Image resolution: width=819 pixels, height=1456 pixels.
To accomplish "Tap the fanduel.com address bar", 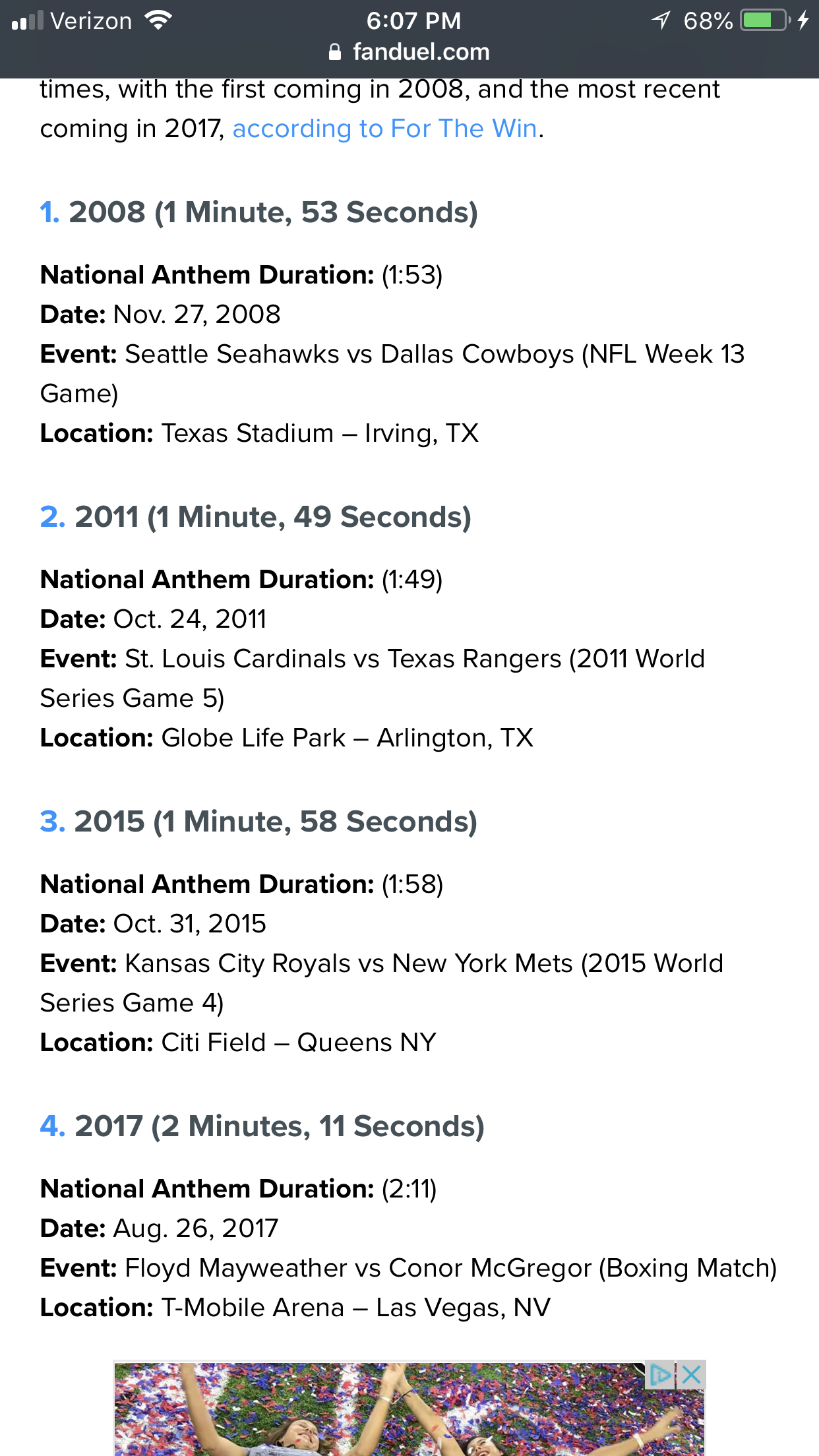I will pos(409,52).
